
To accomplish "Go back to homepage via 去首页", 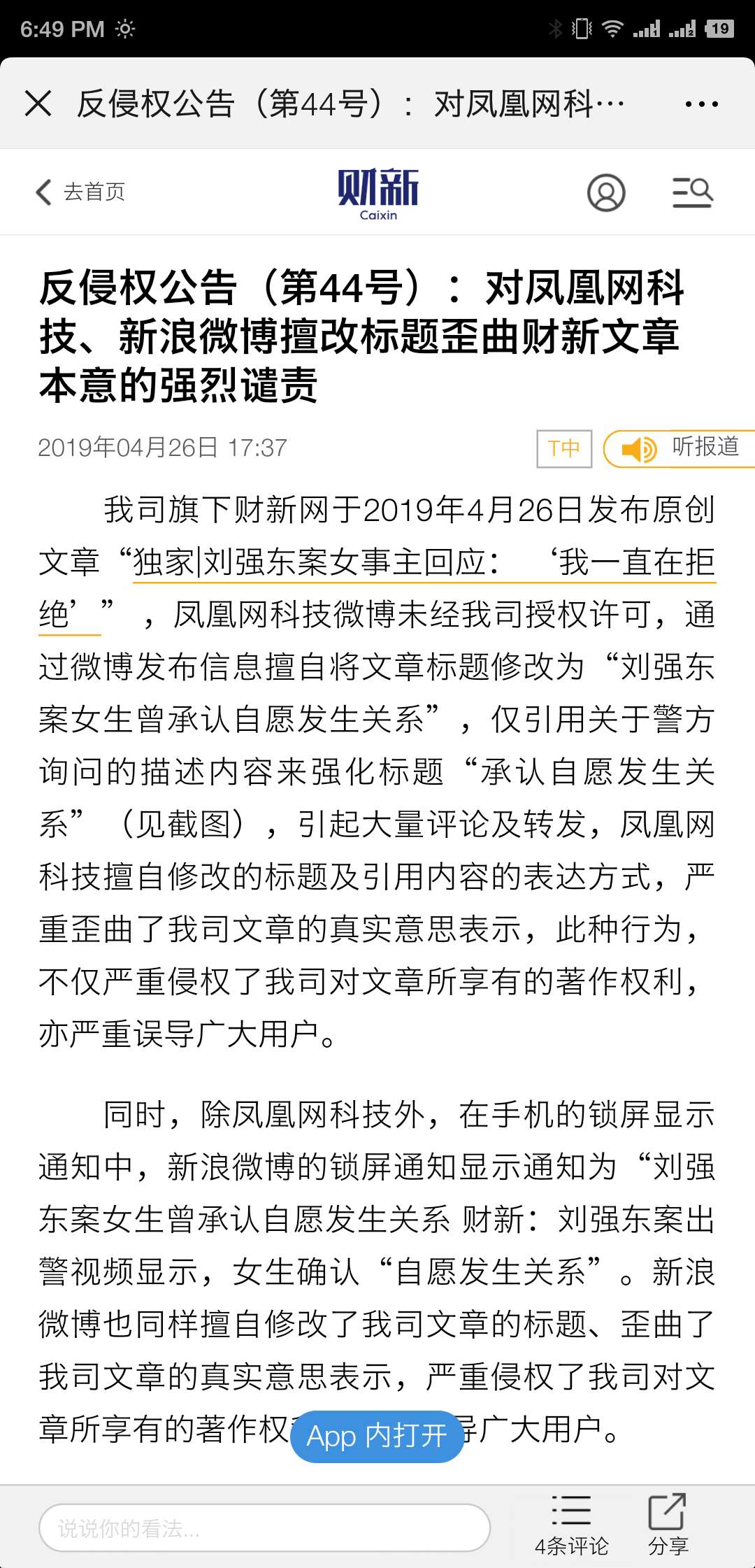I will (81, 192).
